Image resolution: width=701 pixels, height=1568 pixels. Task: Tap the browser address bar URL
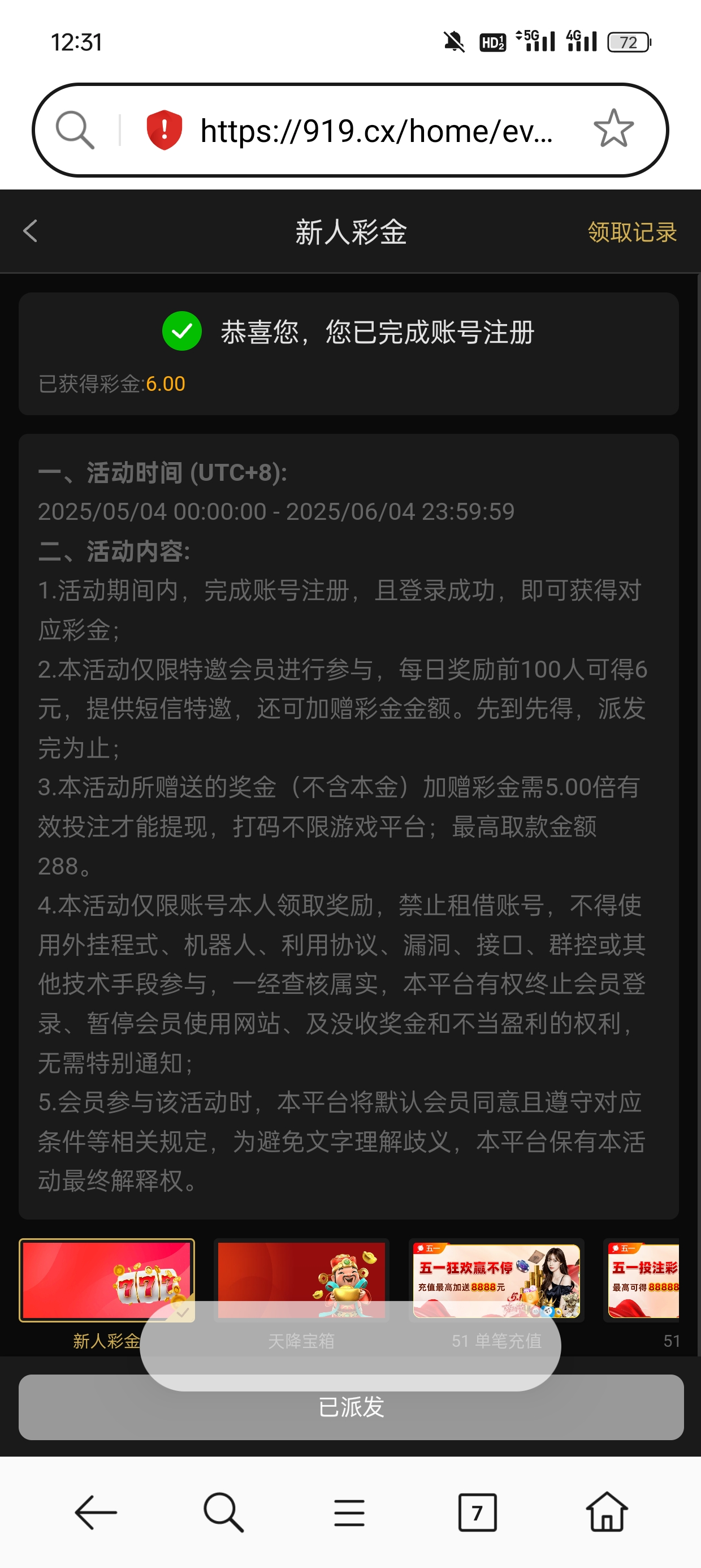coord(376,131)
